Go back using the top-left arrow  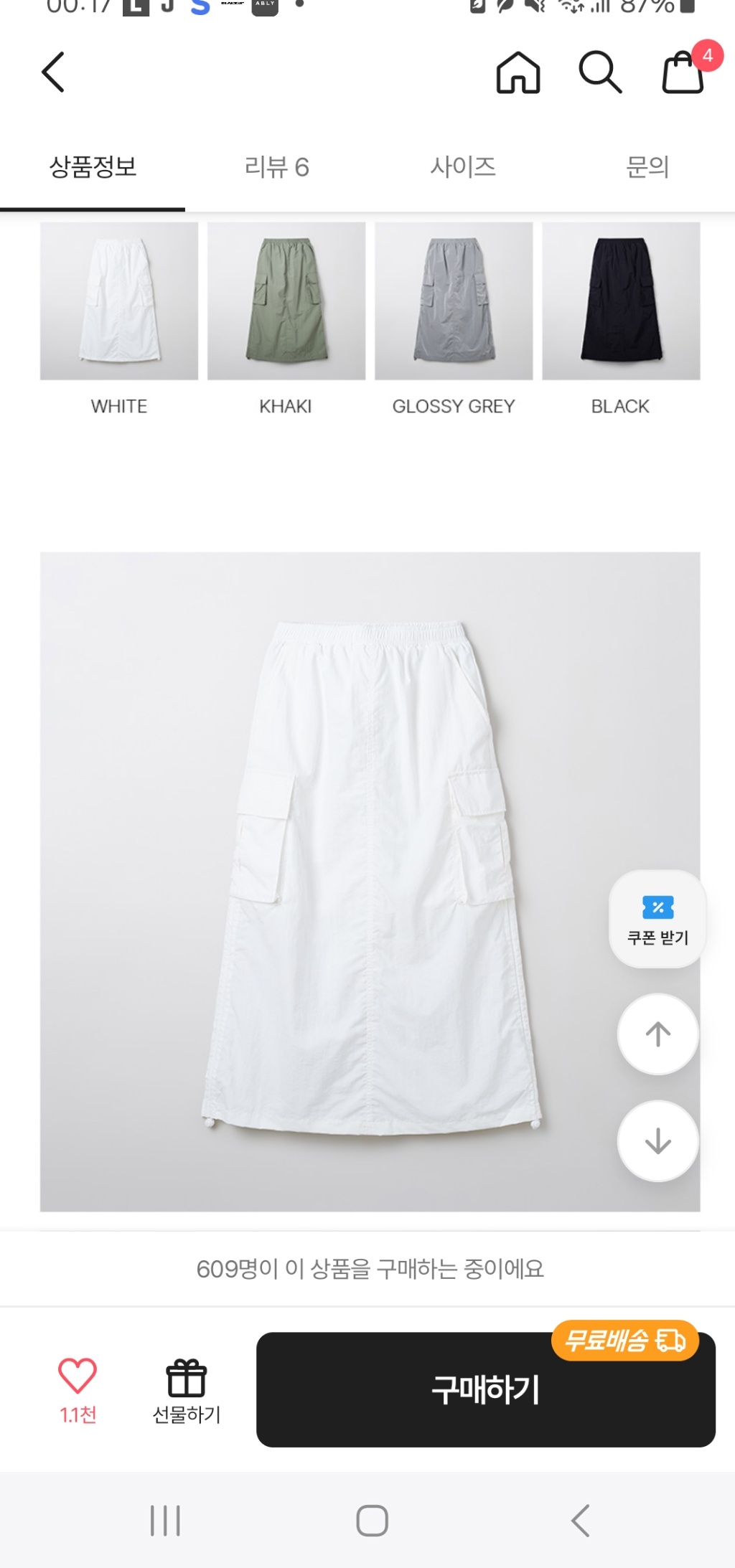(x=54, y=72)
